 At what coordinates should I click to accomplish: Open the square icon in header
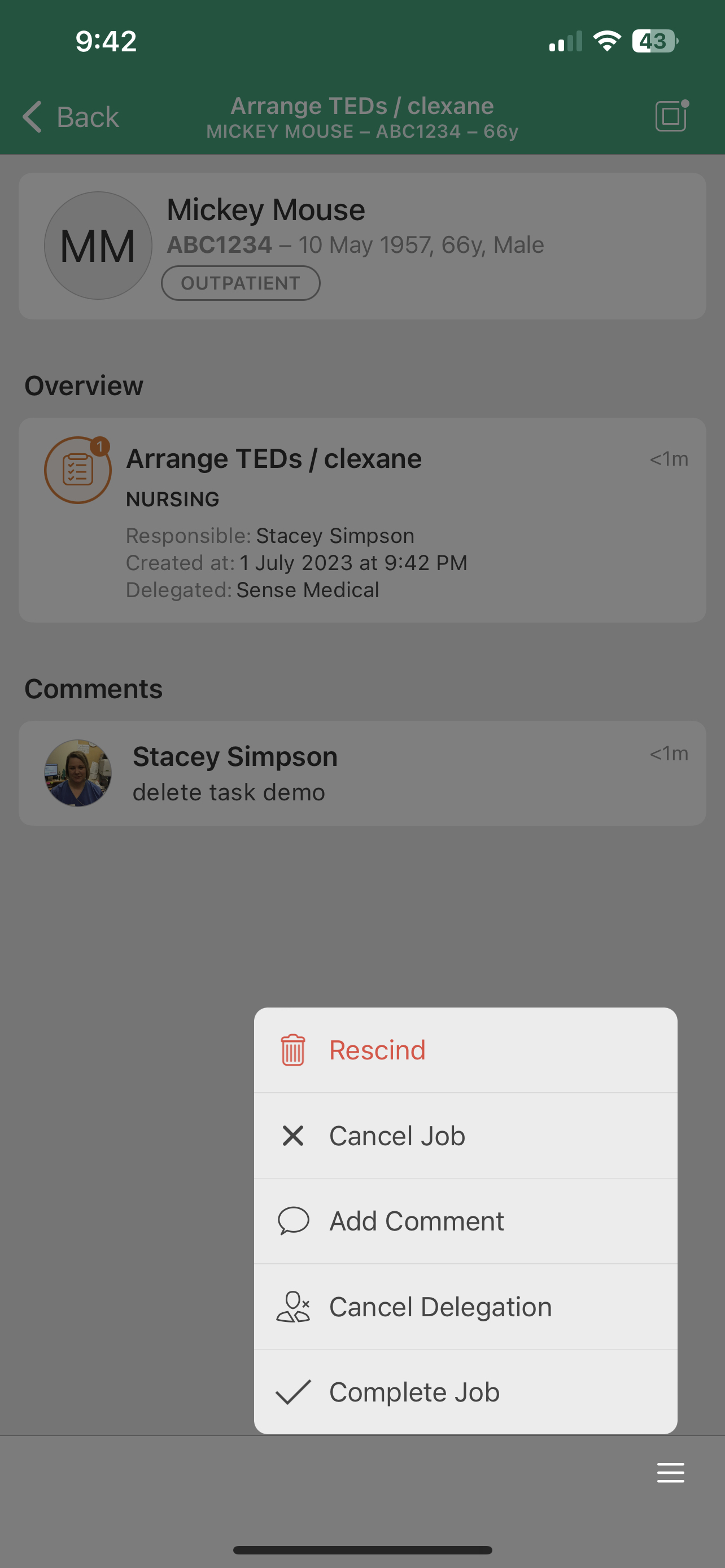tap(671, 116)
